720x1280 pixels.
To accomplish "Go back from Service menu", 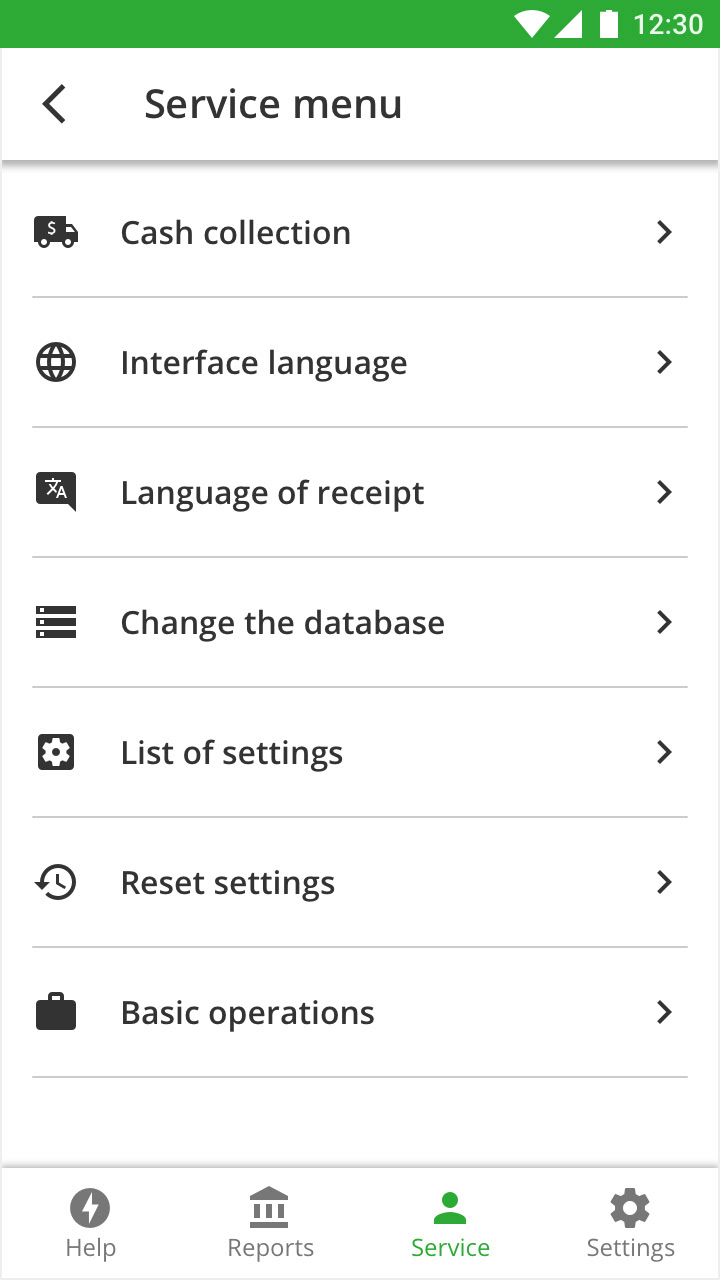I will [x=55, y=104].
